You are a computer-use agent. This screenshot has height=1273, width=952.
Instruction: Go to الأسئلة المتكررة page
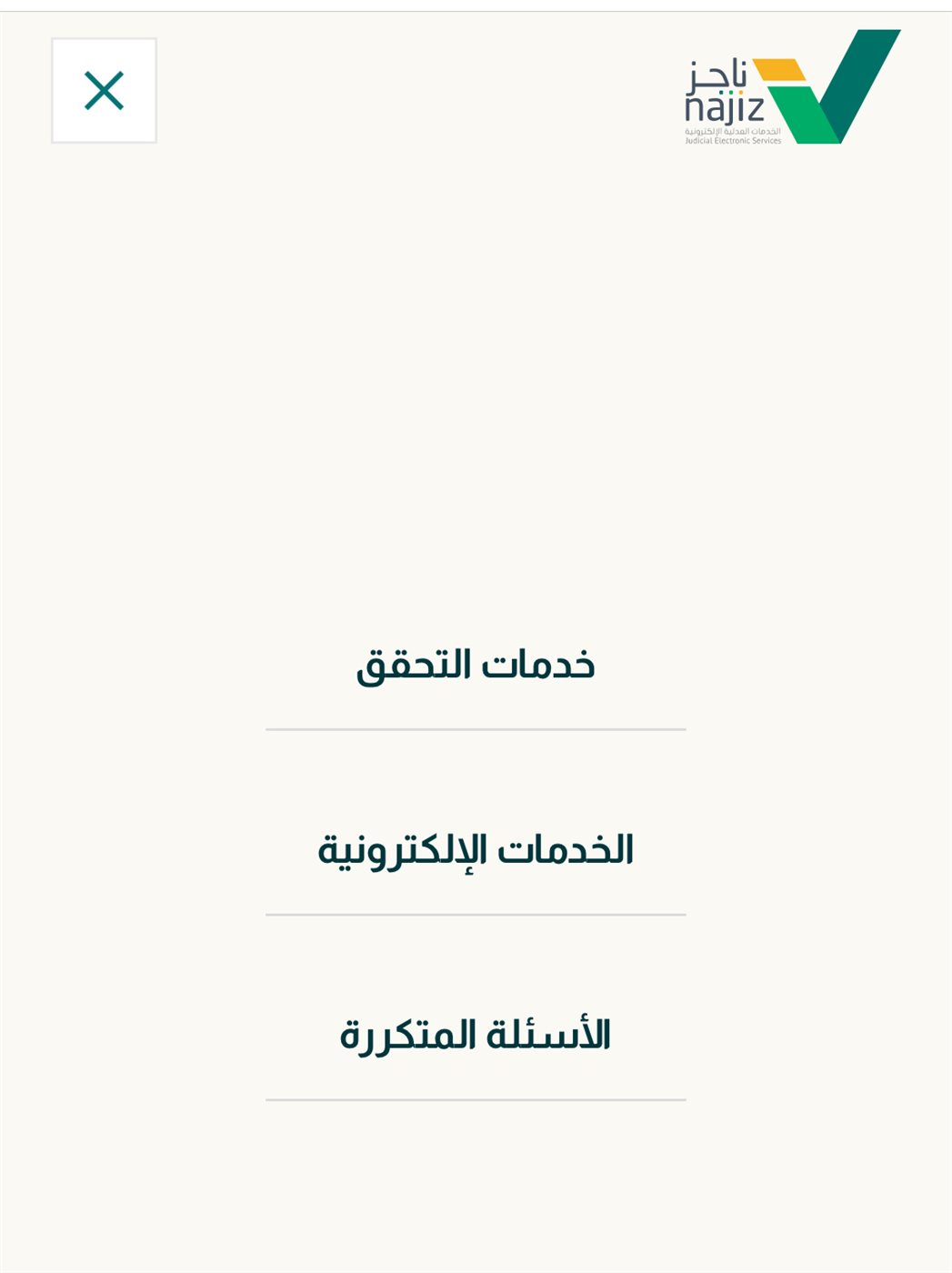pos(476,1036)
